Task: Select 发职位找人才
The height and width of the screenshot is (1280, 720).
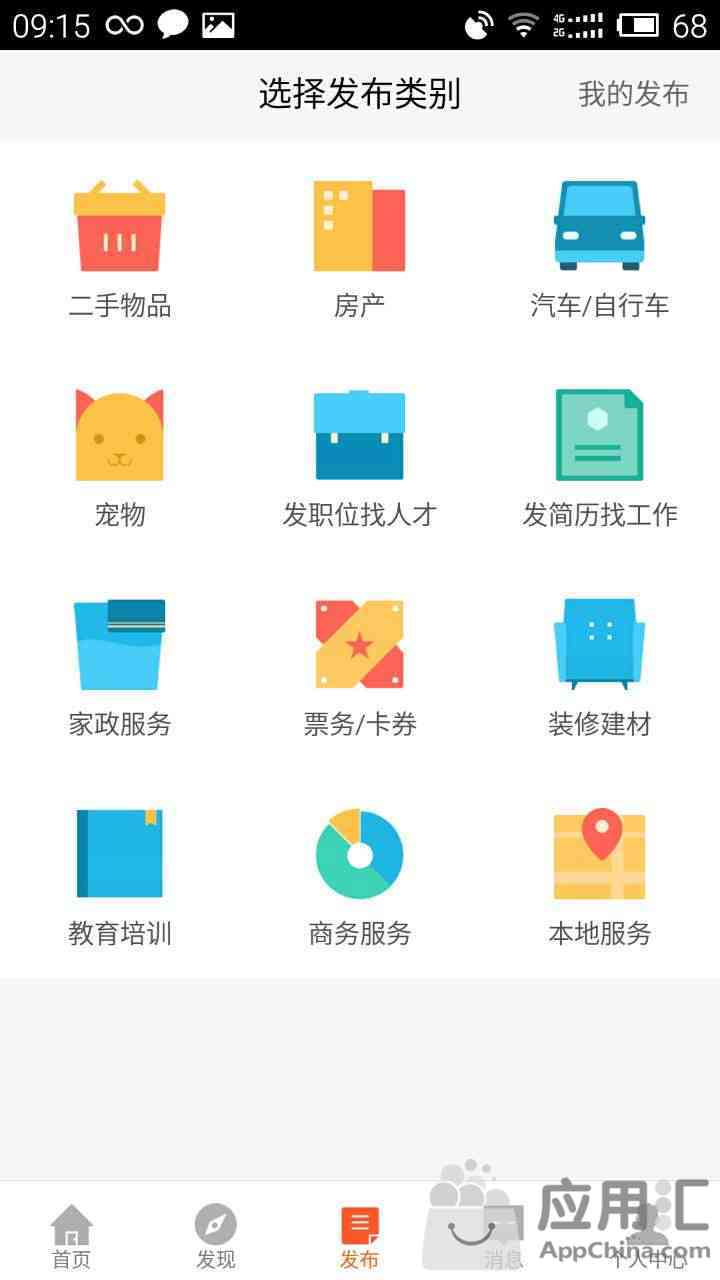Action: tap(360, 459)
